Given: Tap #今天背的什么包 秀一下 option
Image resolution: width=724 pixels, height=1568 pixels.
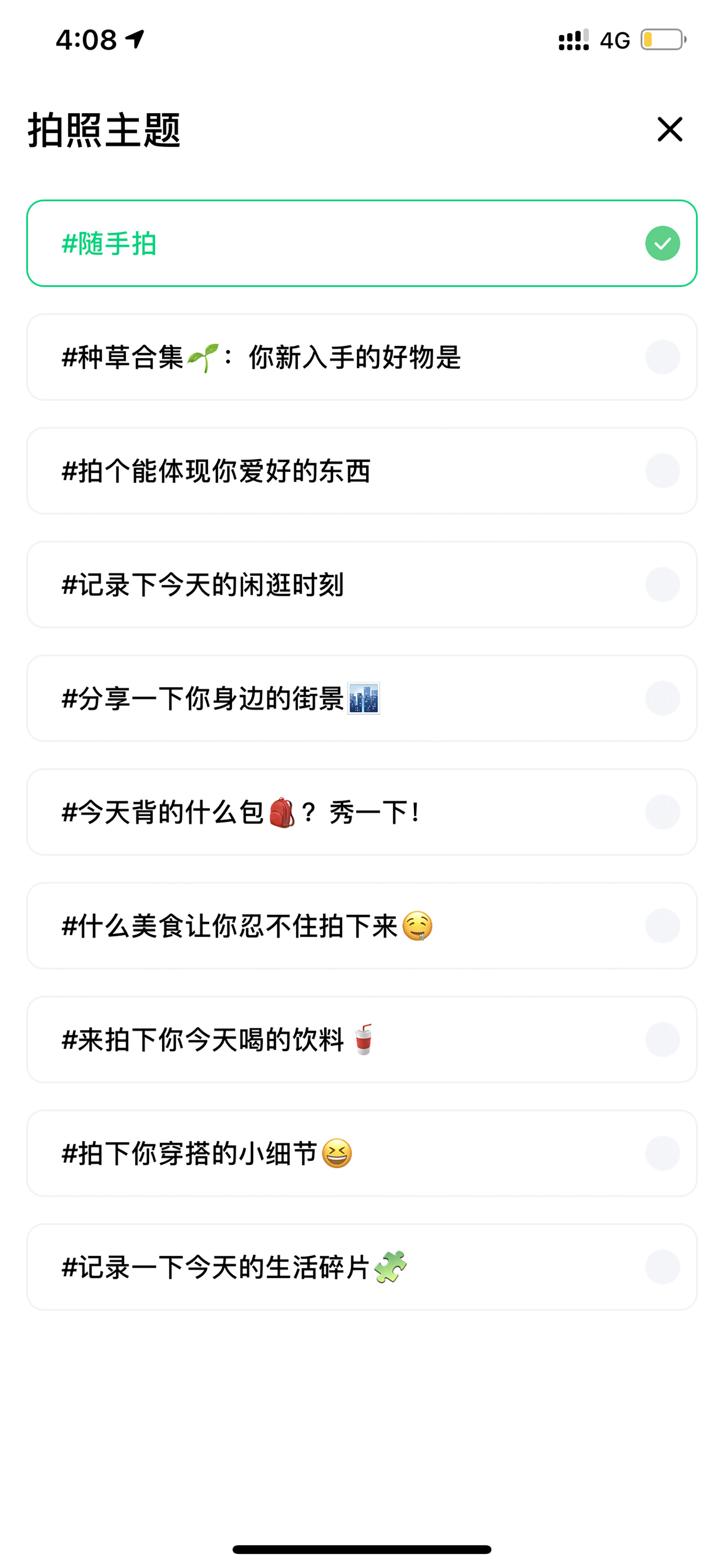Looking at the screenshot, I should (x=361, y=813).
